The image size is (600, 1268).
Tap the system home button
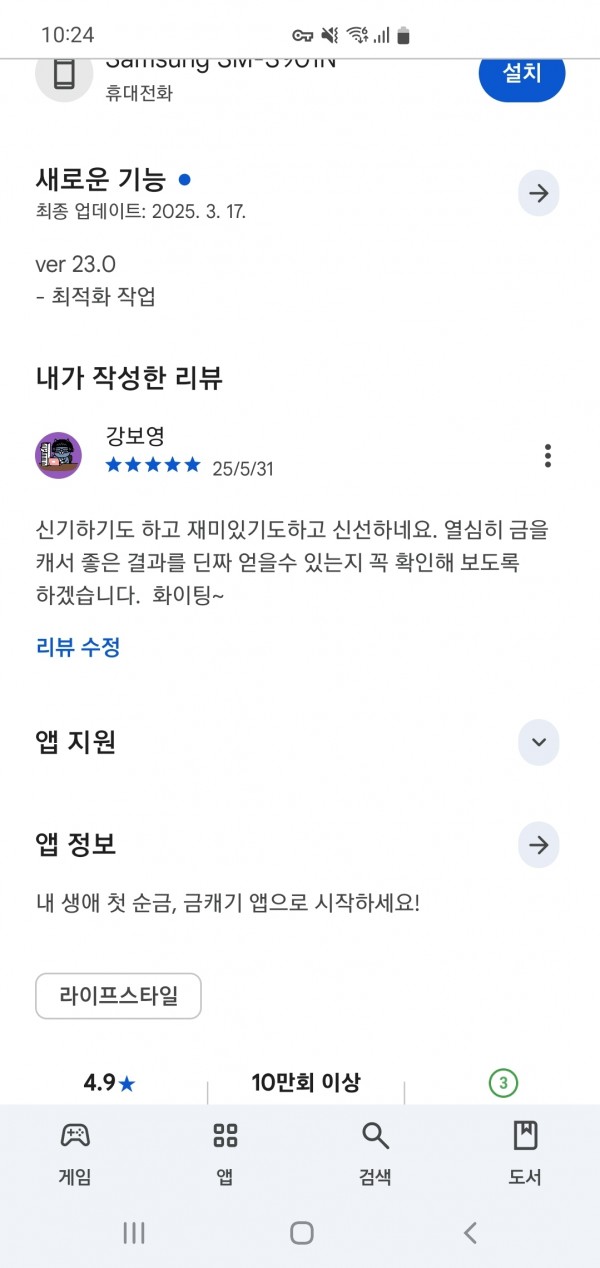point(302,1233)
